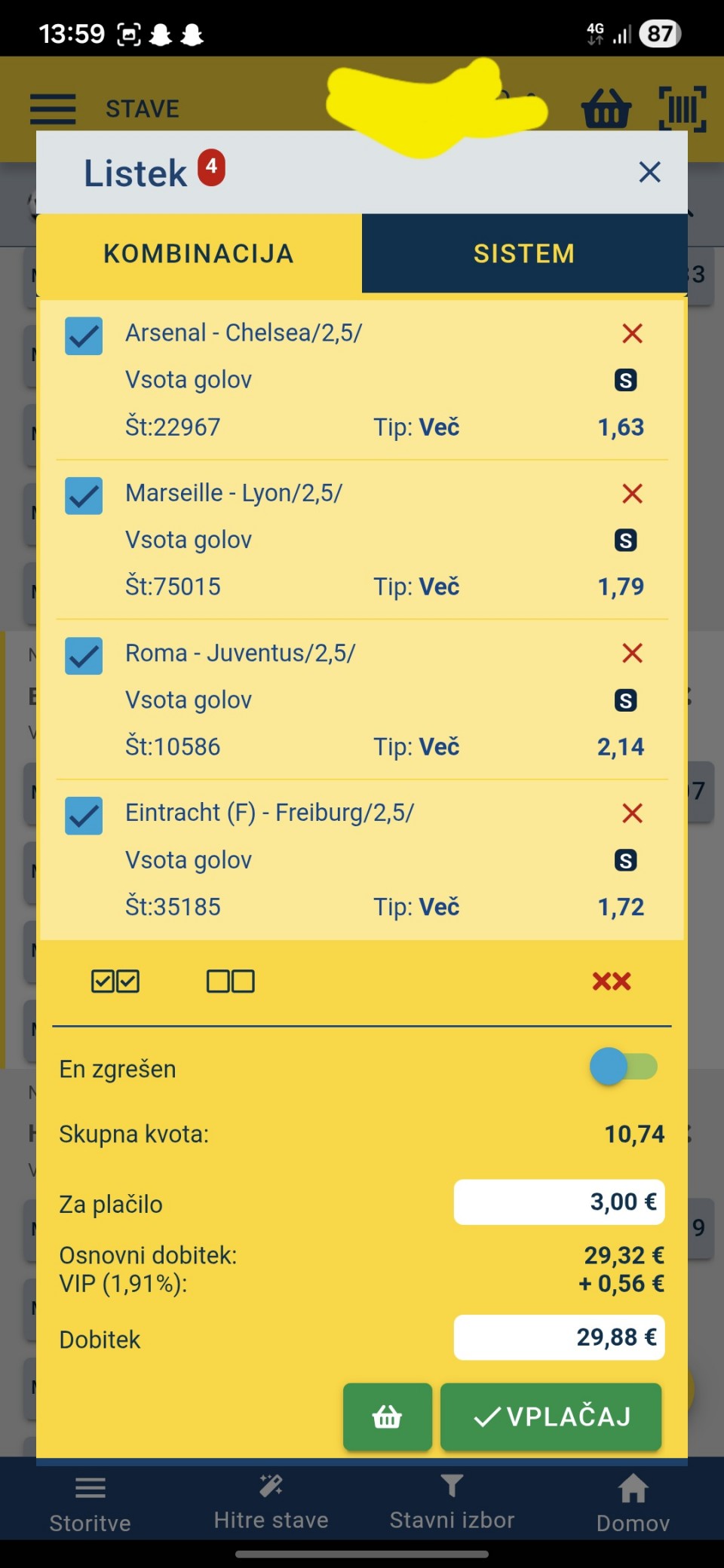Clear all bets with the double X
This screenshot has height=1568, width=724.
611,981
